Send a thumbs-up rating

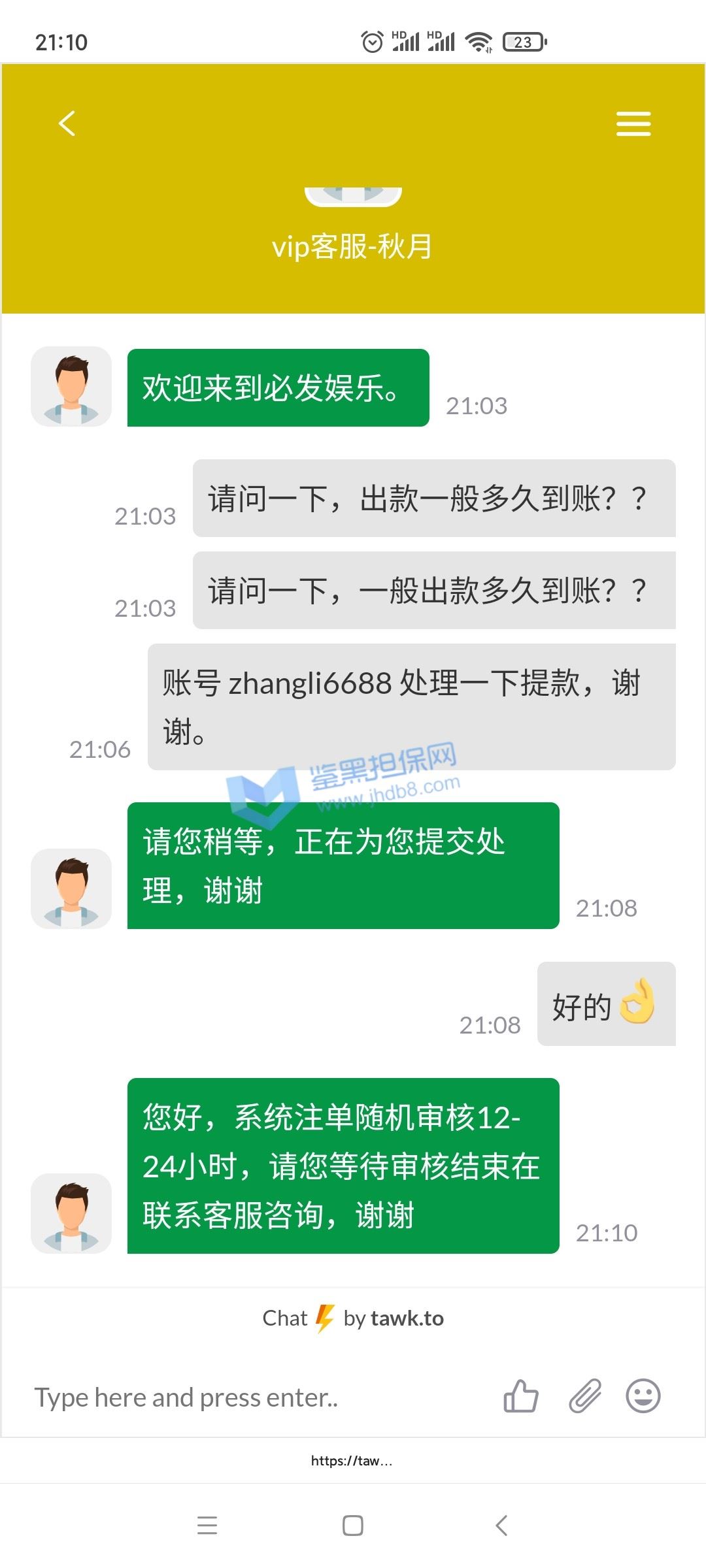(x=521, y=1397)
